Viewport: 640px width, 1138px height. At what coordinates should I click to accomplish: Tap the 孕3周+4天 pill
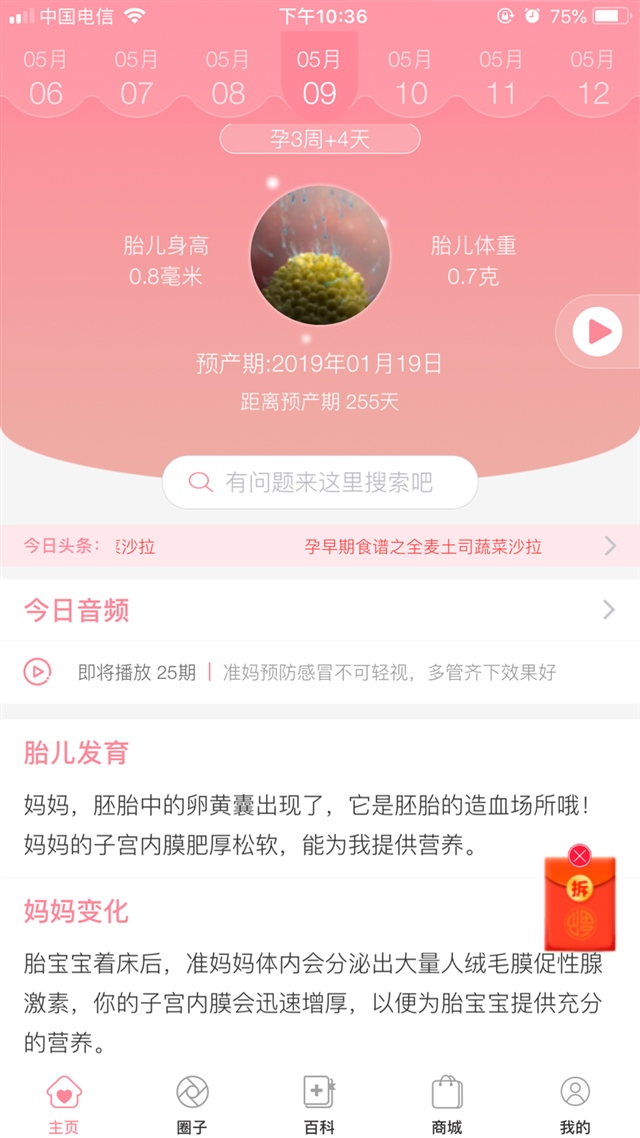pos(320,139)
